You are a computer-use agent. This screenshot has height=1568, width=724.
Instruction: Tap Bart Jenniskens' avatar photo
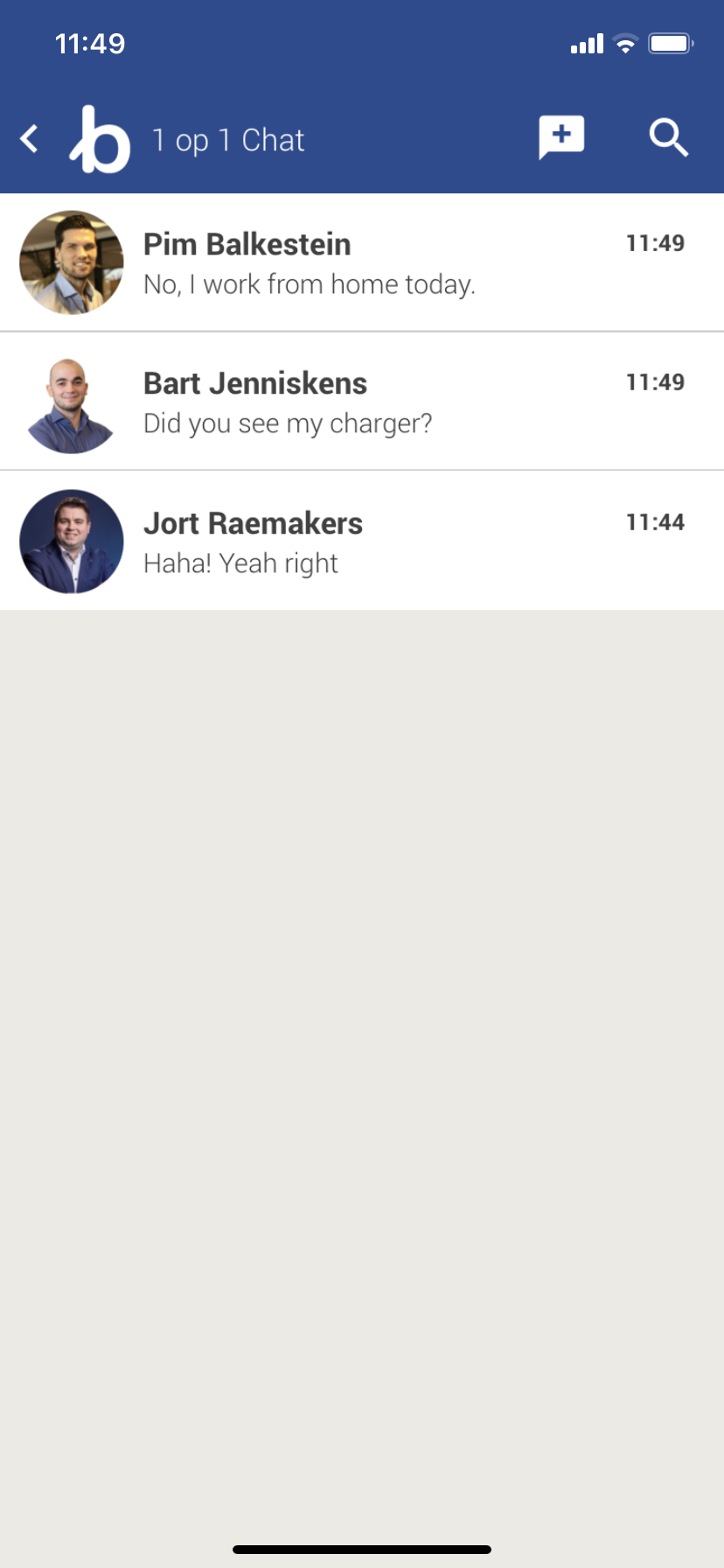[71, 402]
